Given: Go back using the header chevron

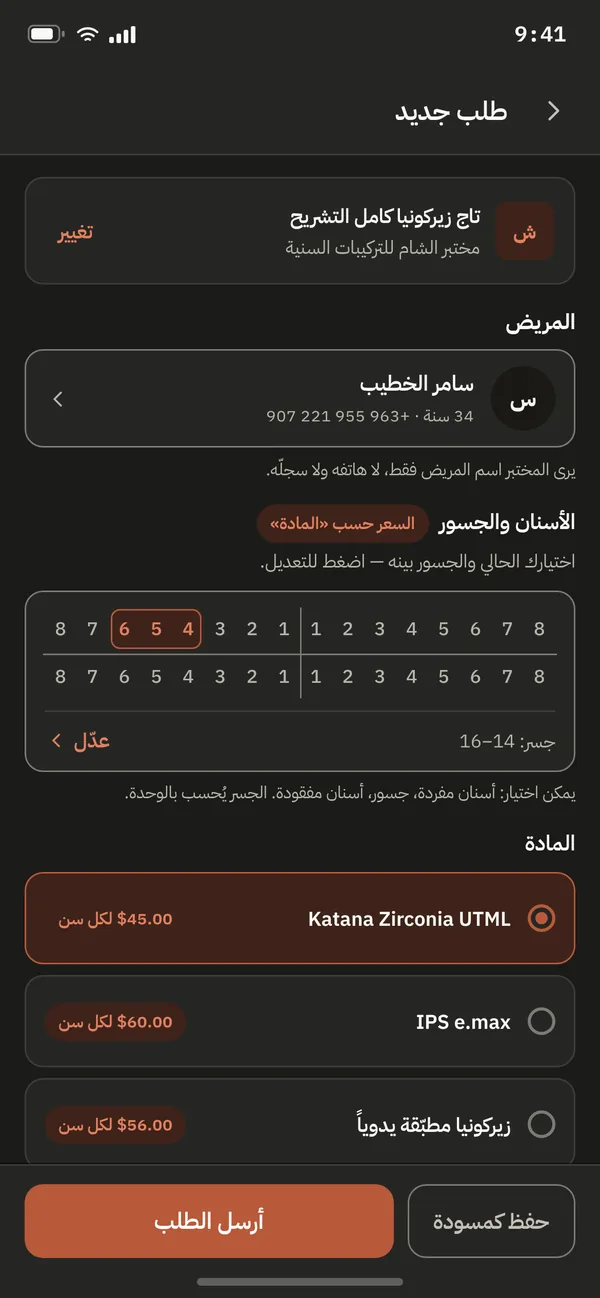Looking at the screenshot, I should [x=554, y=111].
